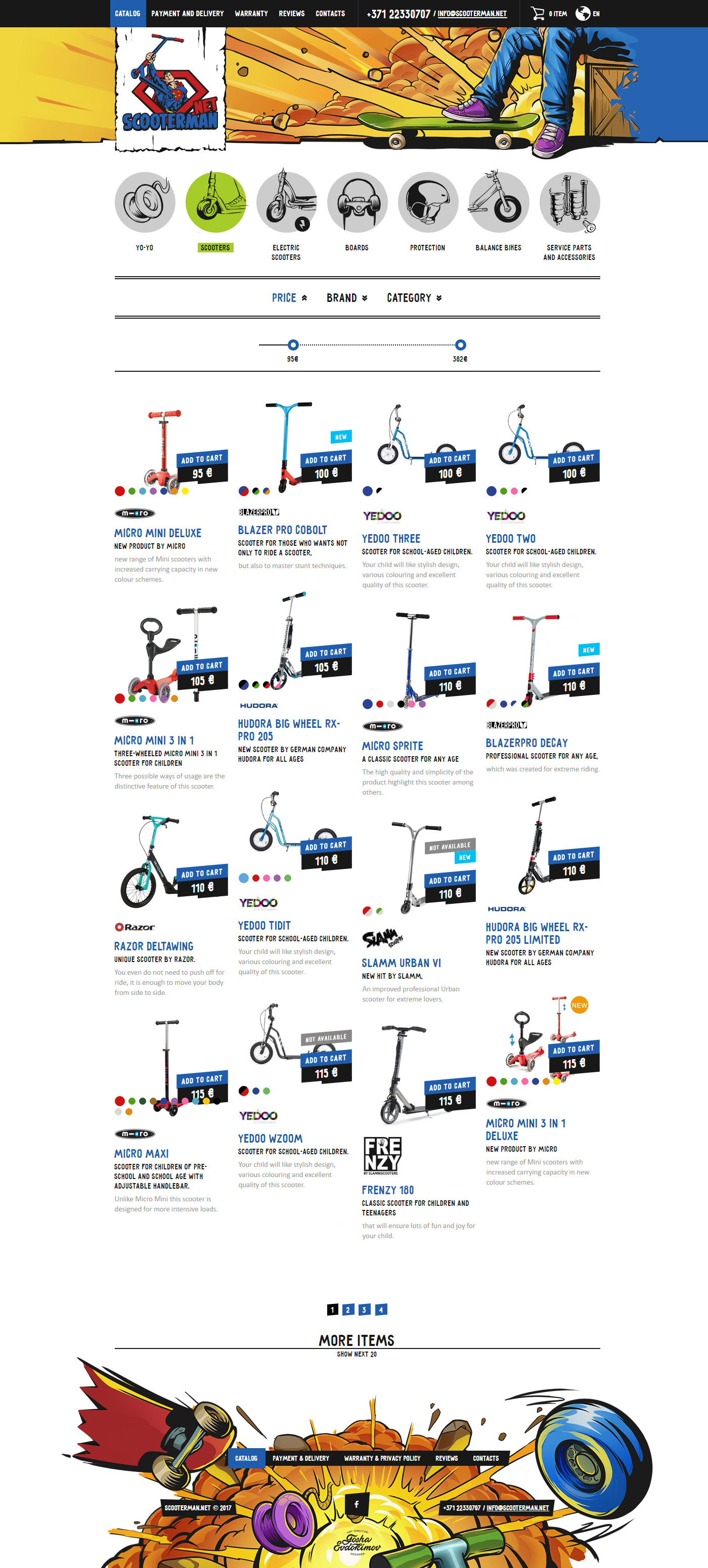Image resolution: width=708 pixels, height=1568 pixels.
Task: Expand the Category filter
Action: (414, 297)
